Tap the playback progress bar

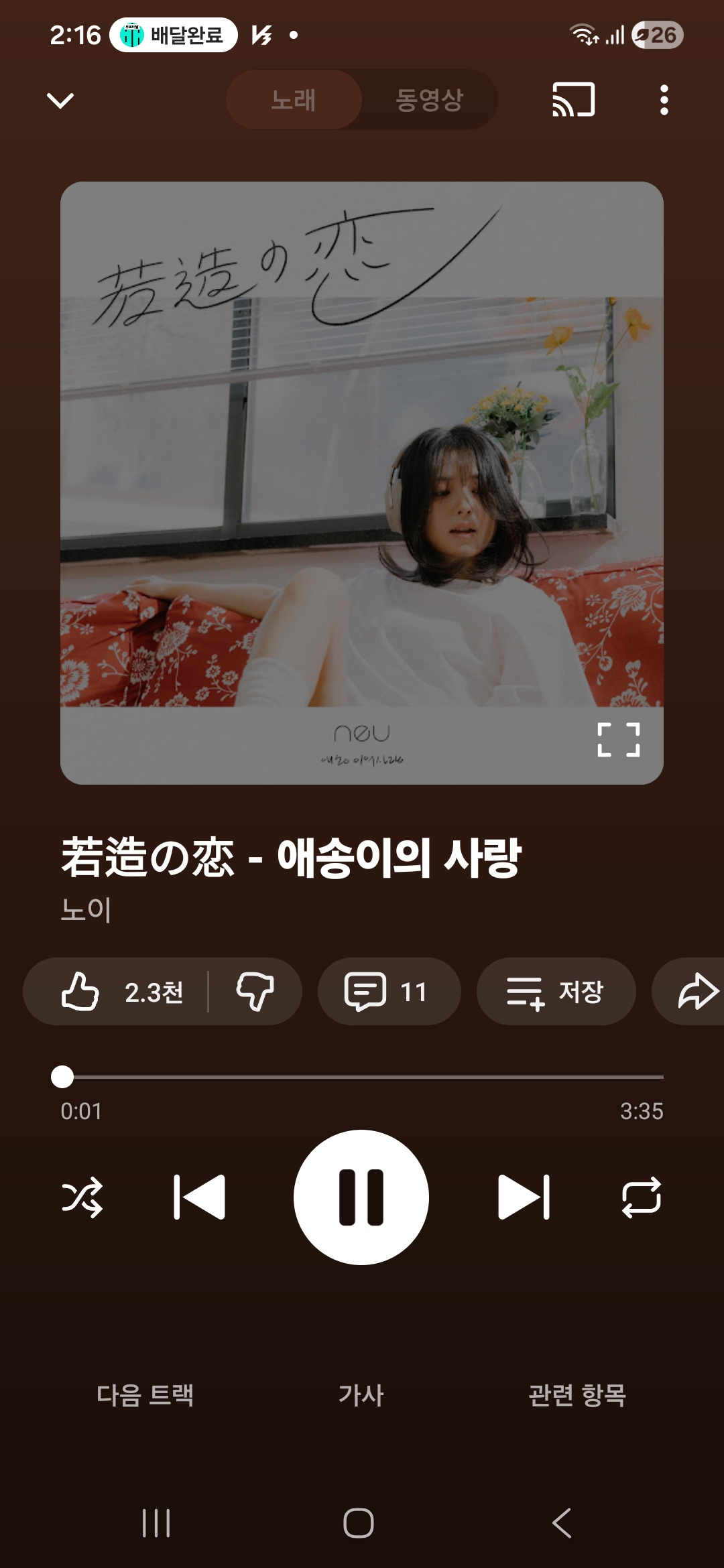362,1077
